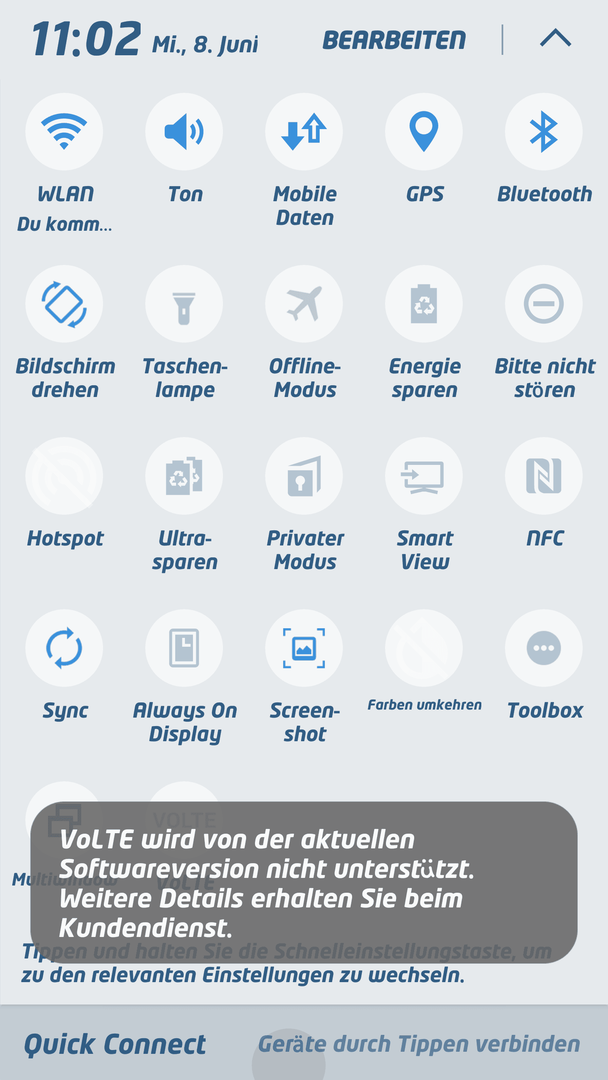Viewport: 608px width, 1080px height.
Task: Turn on the Taschenlampe
Action: click(x=184, y=304)
